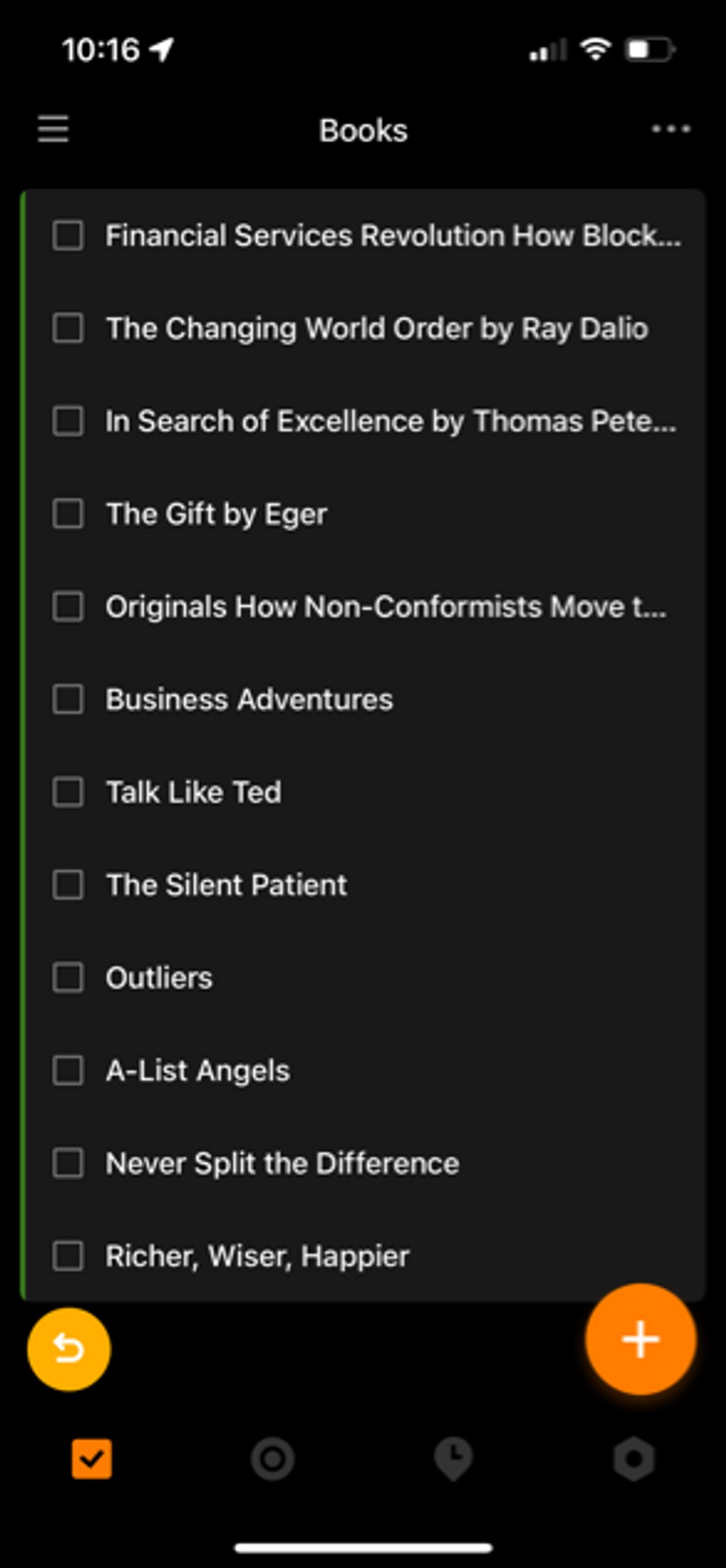Switch to the tasks checkmark tab
Image resolution: width=726 pixels, height=1568 pixels.
click(x=92, y=1459)
